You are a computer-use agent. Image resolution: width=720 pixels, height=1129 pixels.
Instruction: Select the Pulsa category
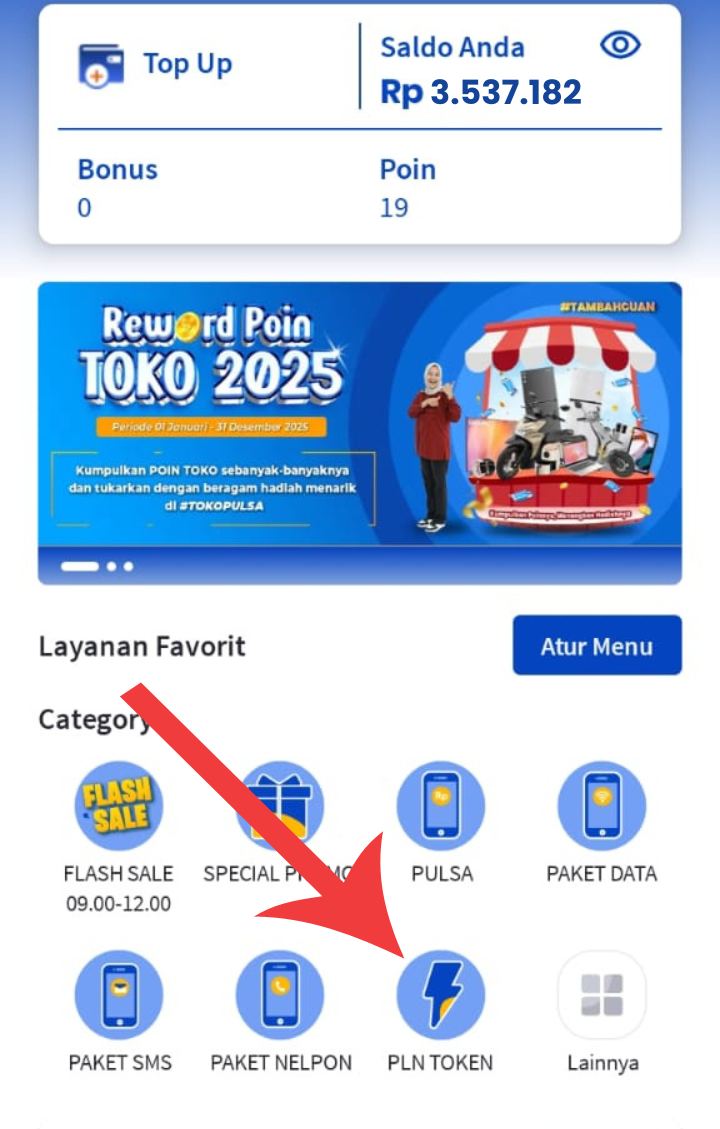pyautogui.click(x=441, y=806)
